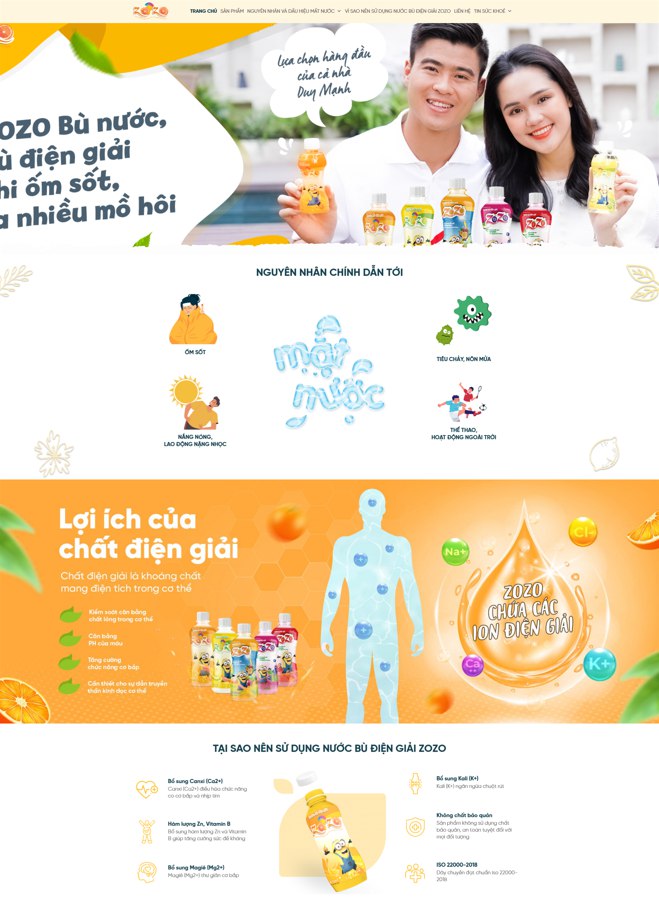
Task: Open the Liên hệ page
Action: [461, 11]
